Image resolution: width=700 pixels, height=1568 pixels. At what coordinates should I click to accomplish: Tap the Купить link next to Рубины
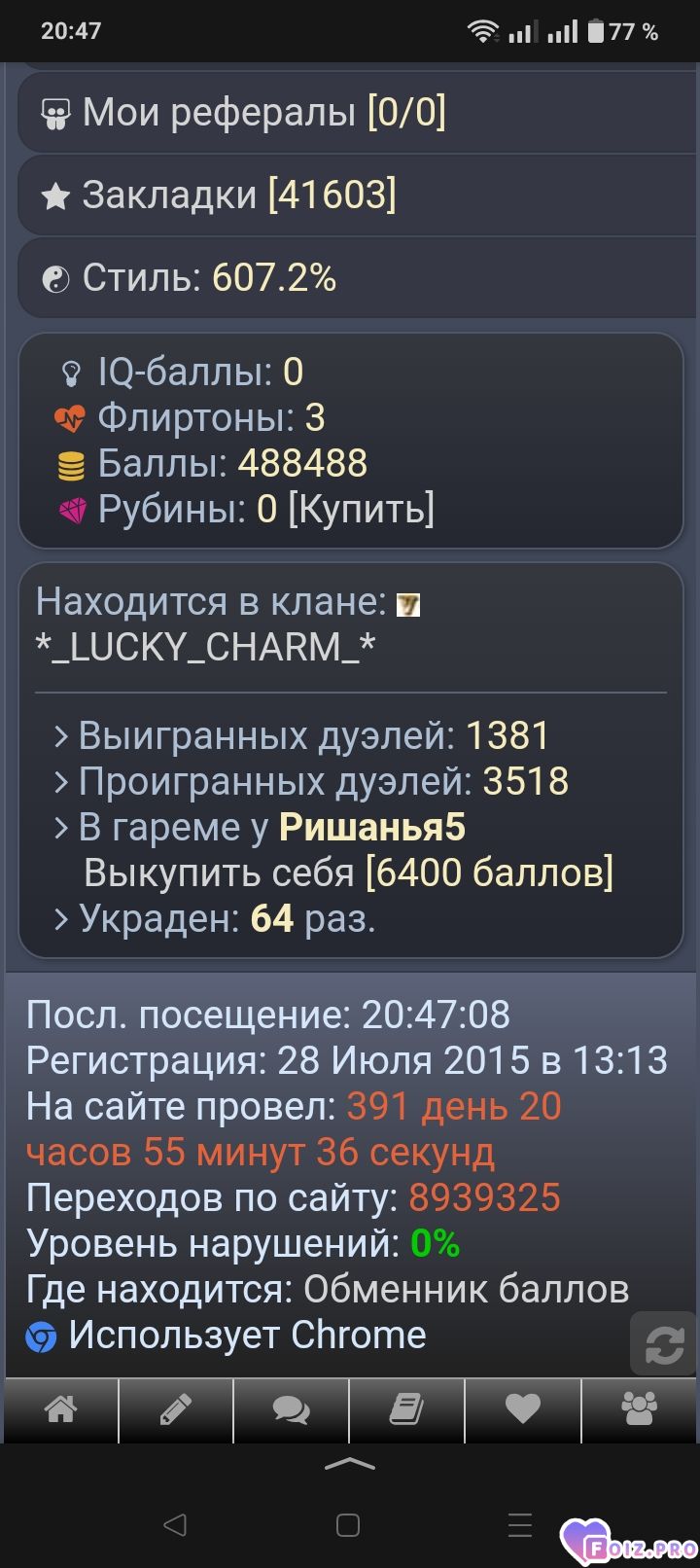pyautogui.click(x=361, y=509)
